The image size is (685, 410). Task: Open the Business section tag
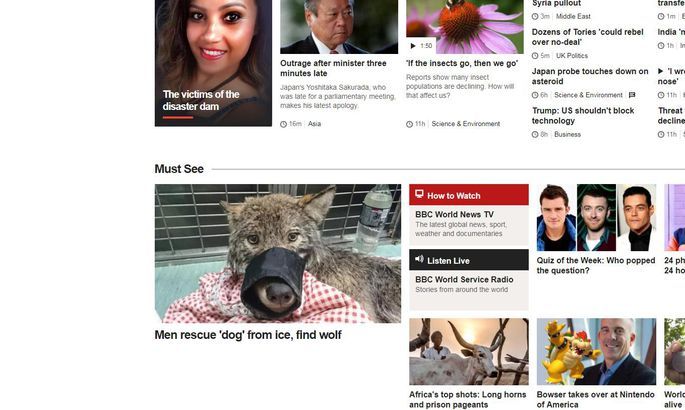[567, 134]
